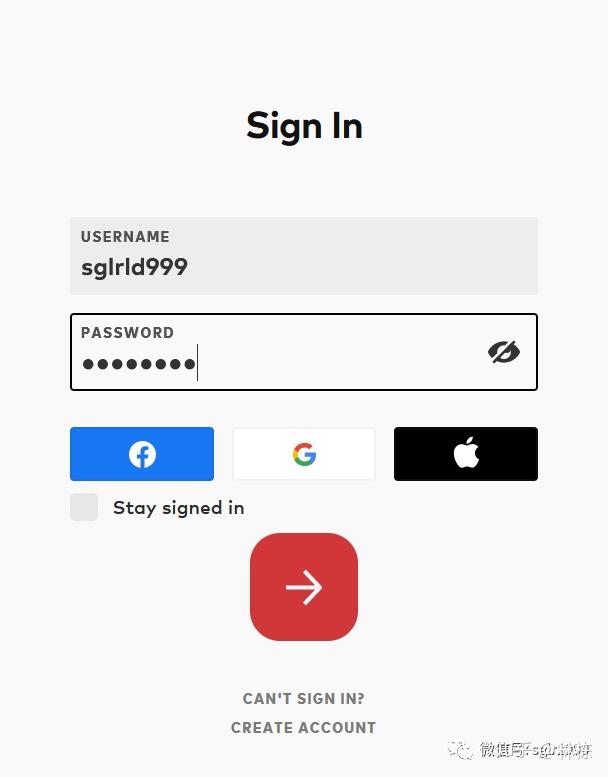Open the Can't Sign In link
Screen dimensions: 608x777
click(x=304, y=698)
